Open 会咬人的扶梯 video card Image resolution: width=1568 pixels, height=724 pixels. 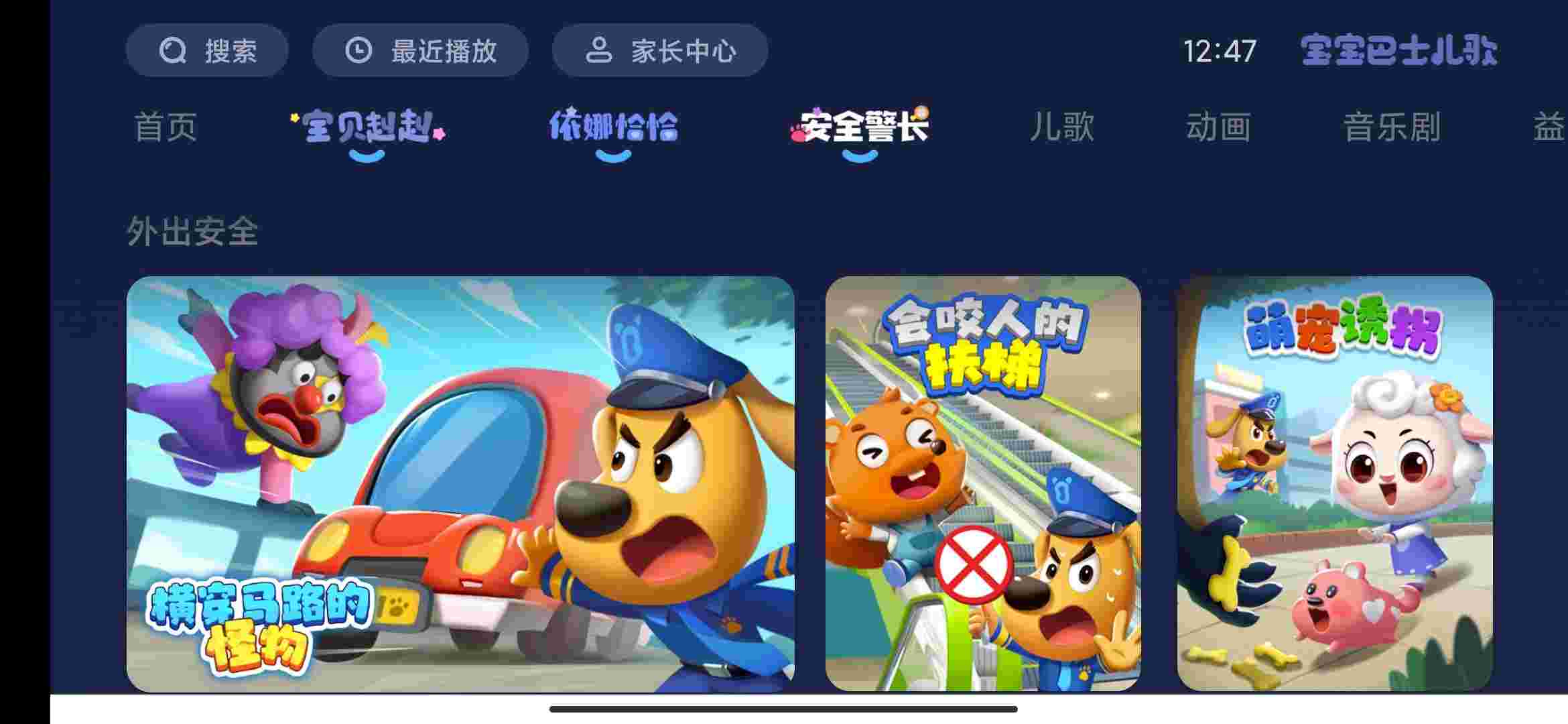tap(982, 483)
